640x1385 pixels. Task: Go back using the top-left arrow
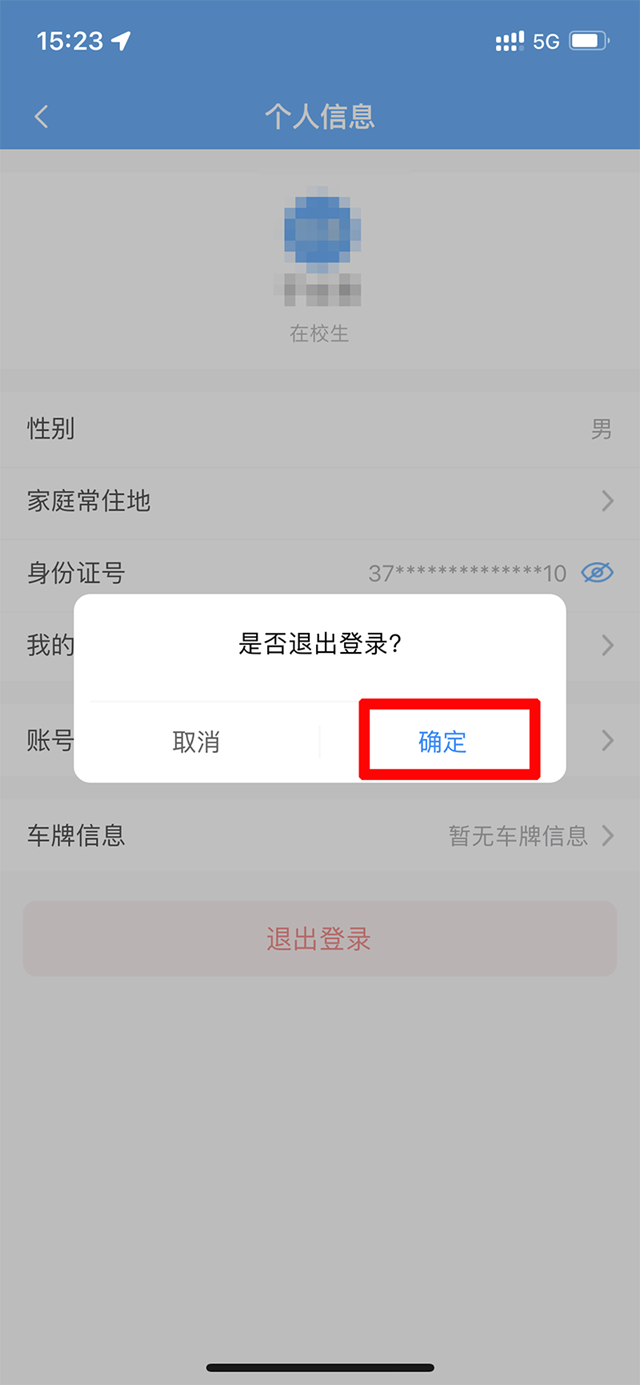(x=41, y=116)
